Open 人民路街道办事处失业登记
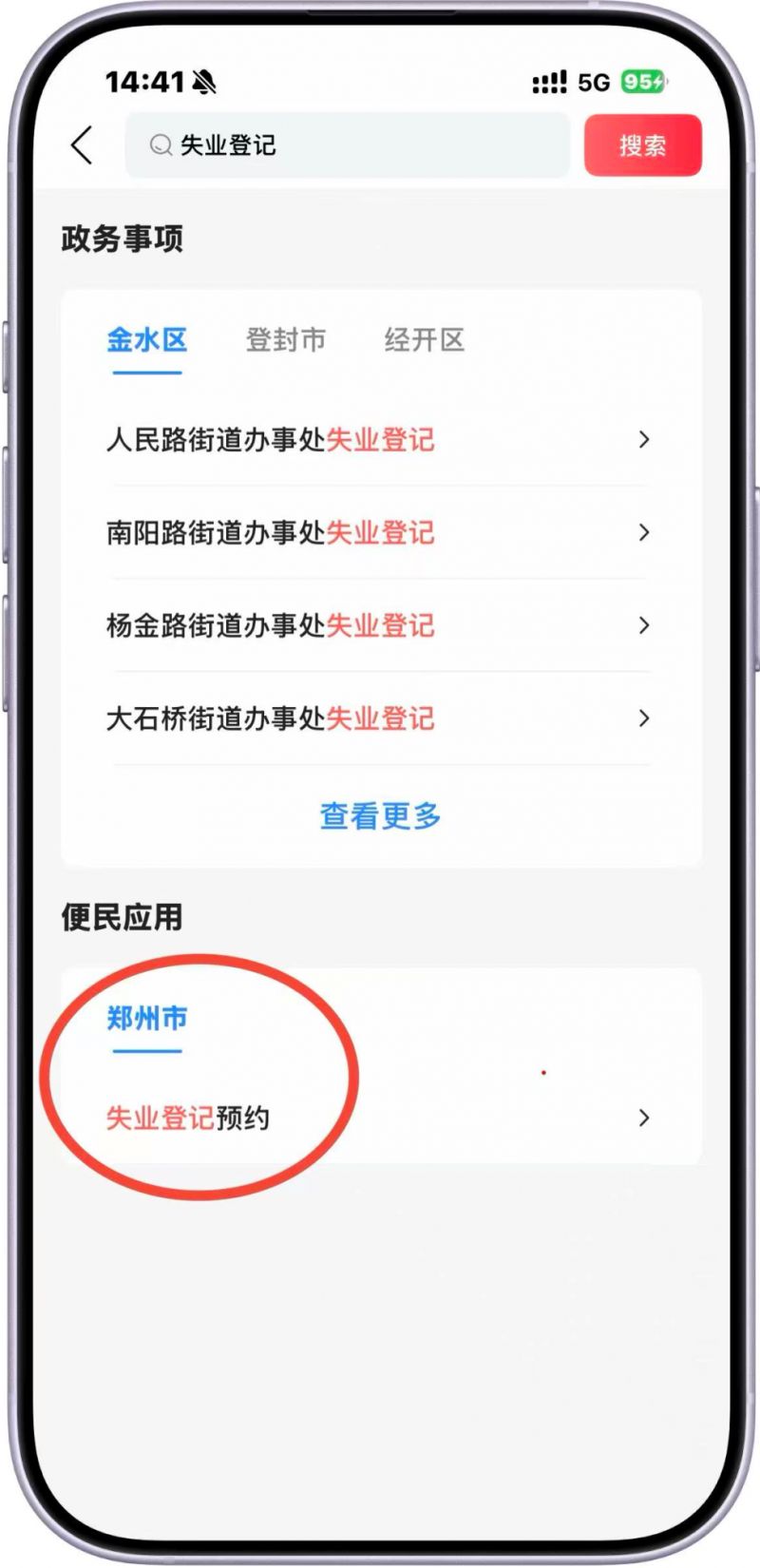The image size is (760, 1568). [x=380, y=440]
